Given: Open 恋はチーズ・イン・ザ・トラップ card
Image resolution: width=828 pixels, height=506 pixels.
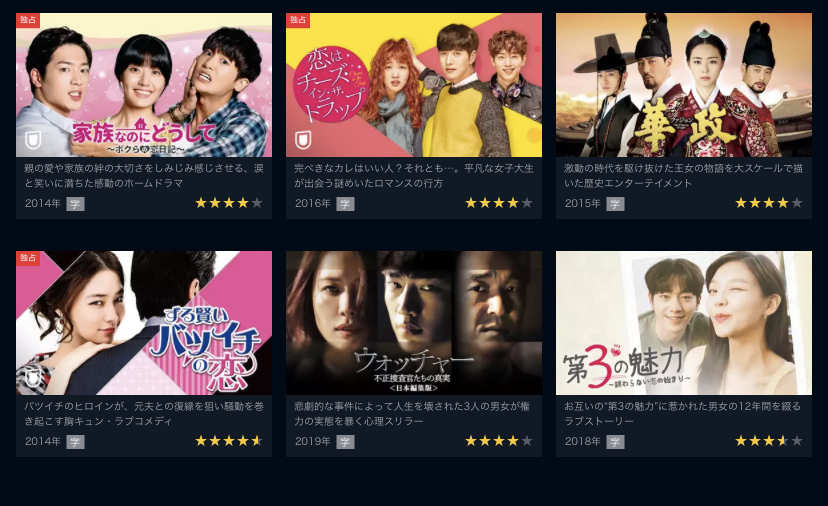Looking at the screenshot, I should pos(413,85).
